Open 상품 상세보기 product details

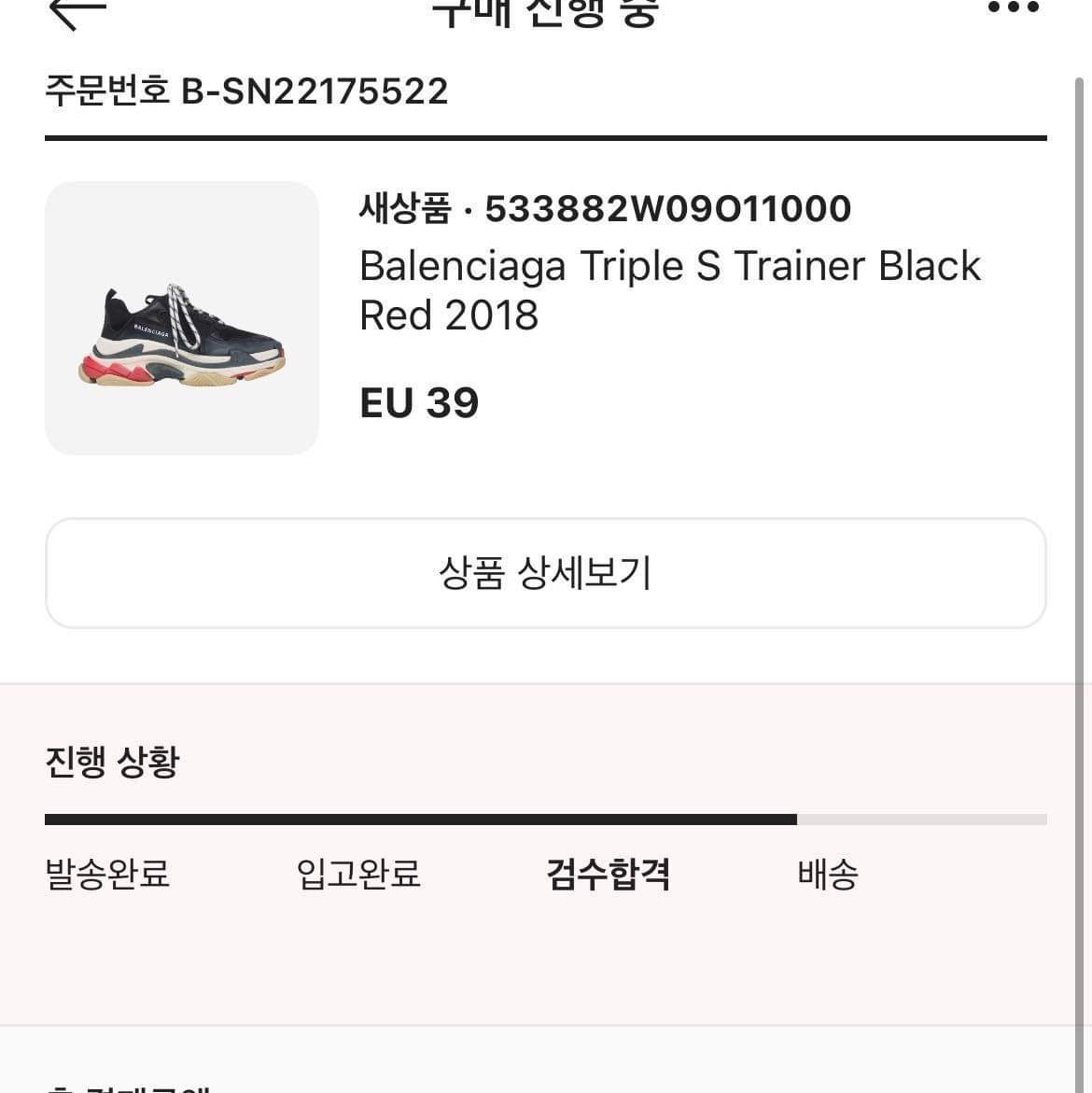pos(546,573)
